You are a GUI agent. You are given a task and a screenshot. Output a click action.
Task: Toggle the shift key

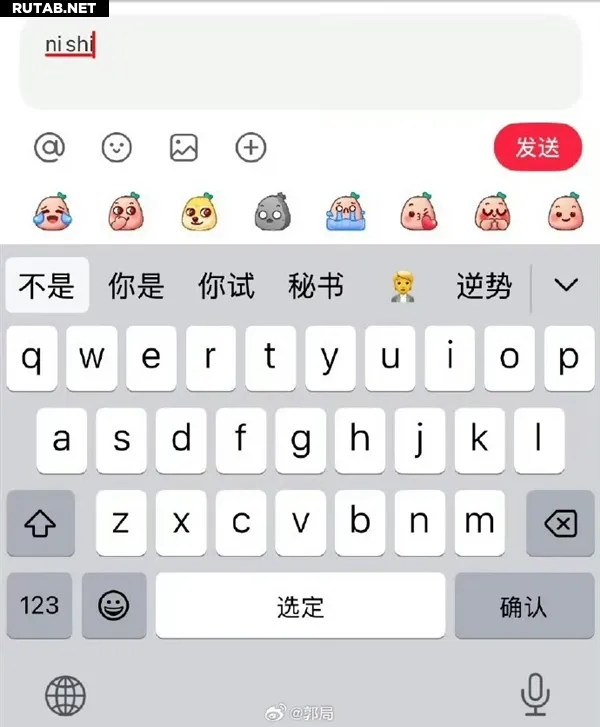(x=41, y=523)
